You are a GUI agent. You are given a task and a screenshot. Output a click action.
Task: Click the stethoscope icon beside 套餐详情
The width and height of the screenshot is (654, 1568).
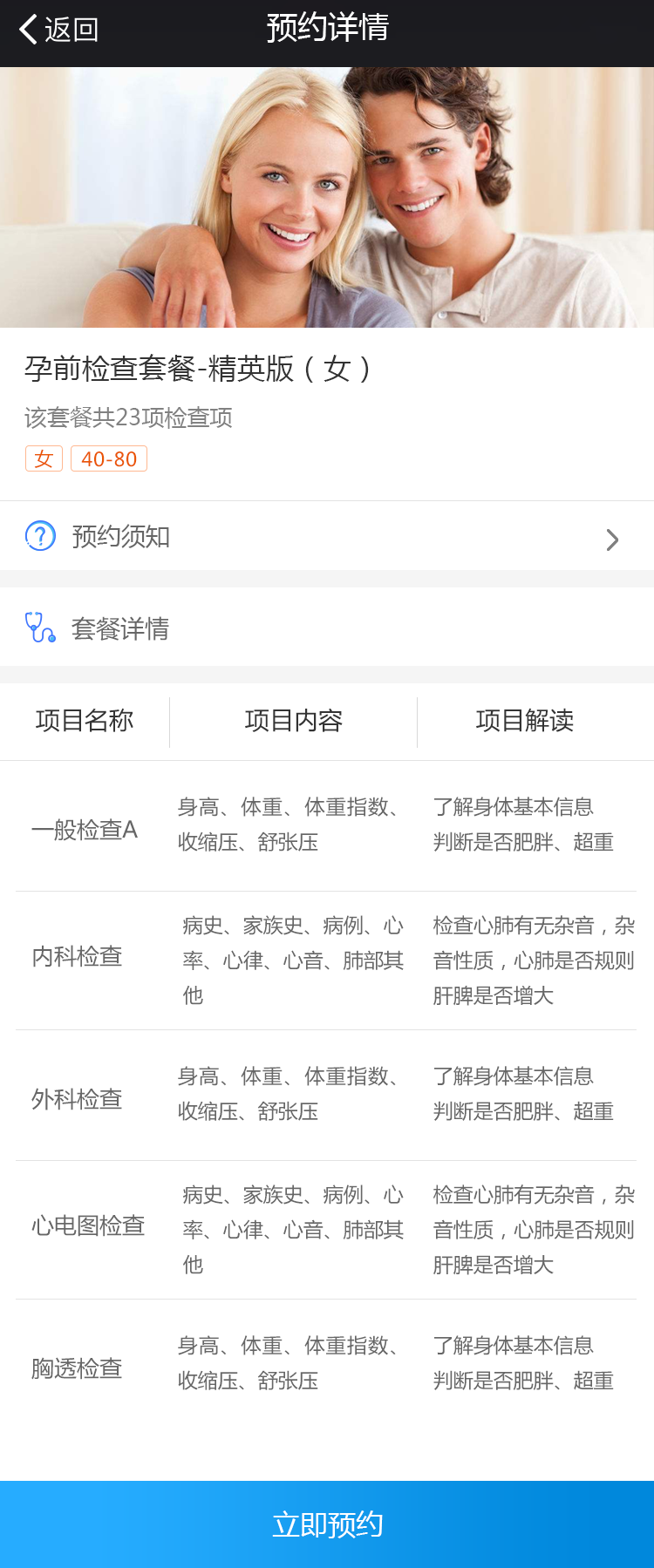coord(39,628)
